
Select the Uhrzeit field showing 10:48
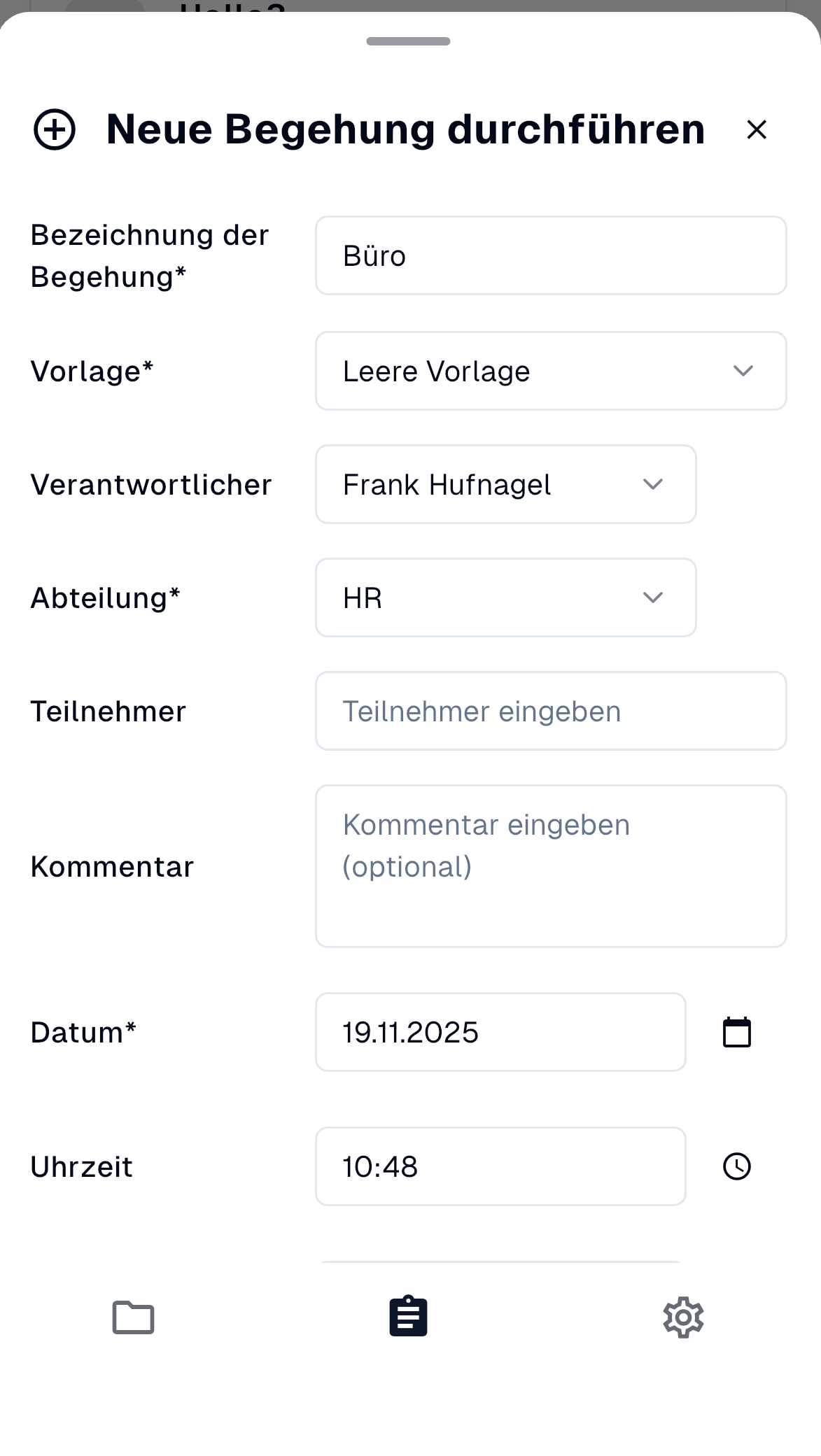point(500,1166)
